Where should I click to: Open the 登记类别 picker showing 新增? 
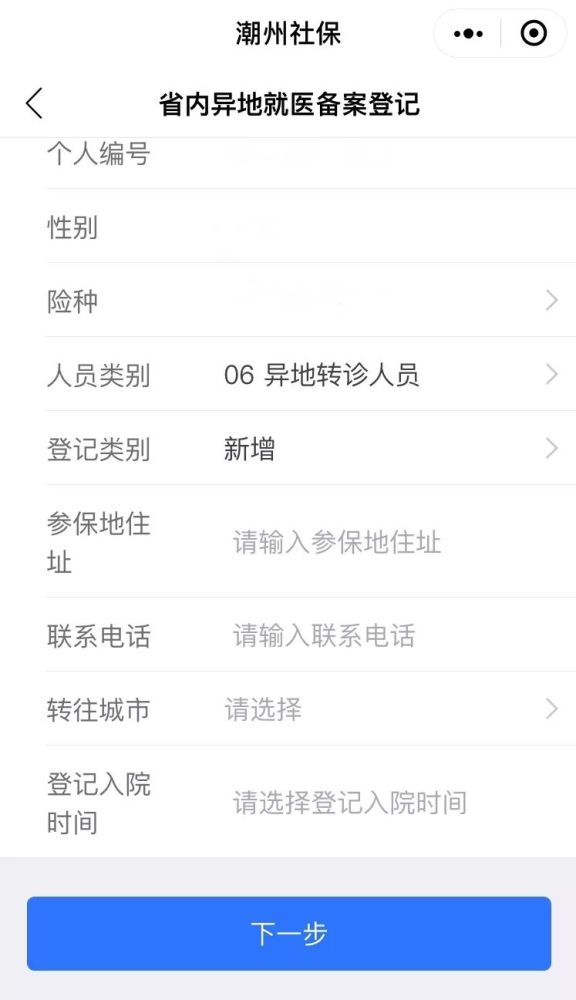tap(311, 448)
